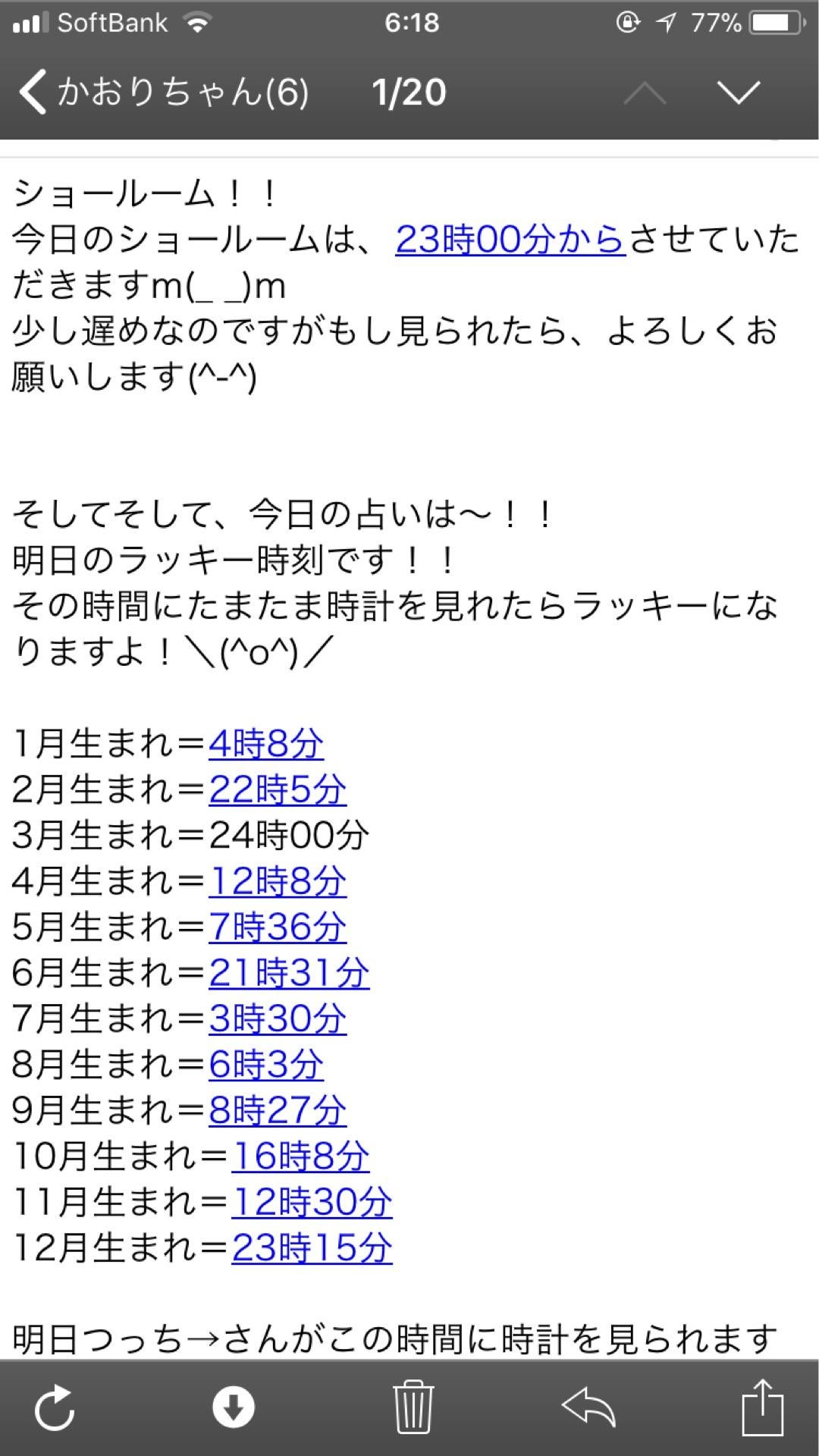Screen dimensions: 819x1456
Task: Delete this message with the trash icon
Action: coord(413,1407)
